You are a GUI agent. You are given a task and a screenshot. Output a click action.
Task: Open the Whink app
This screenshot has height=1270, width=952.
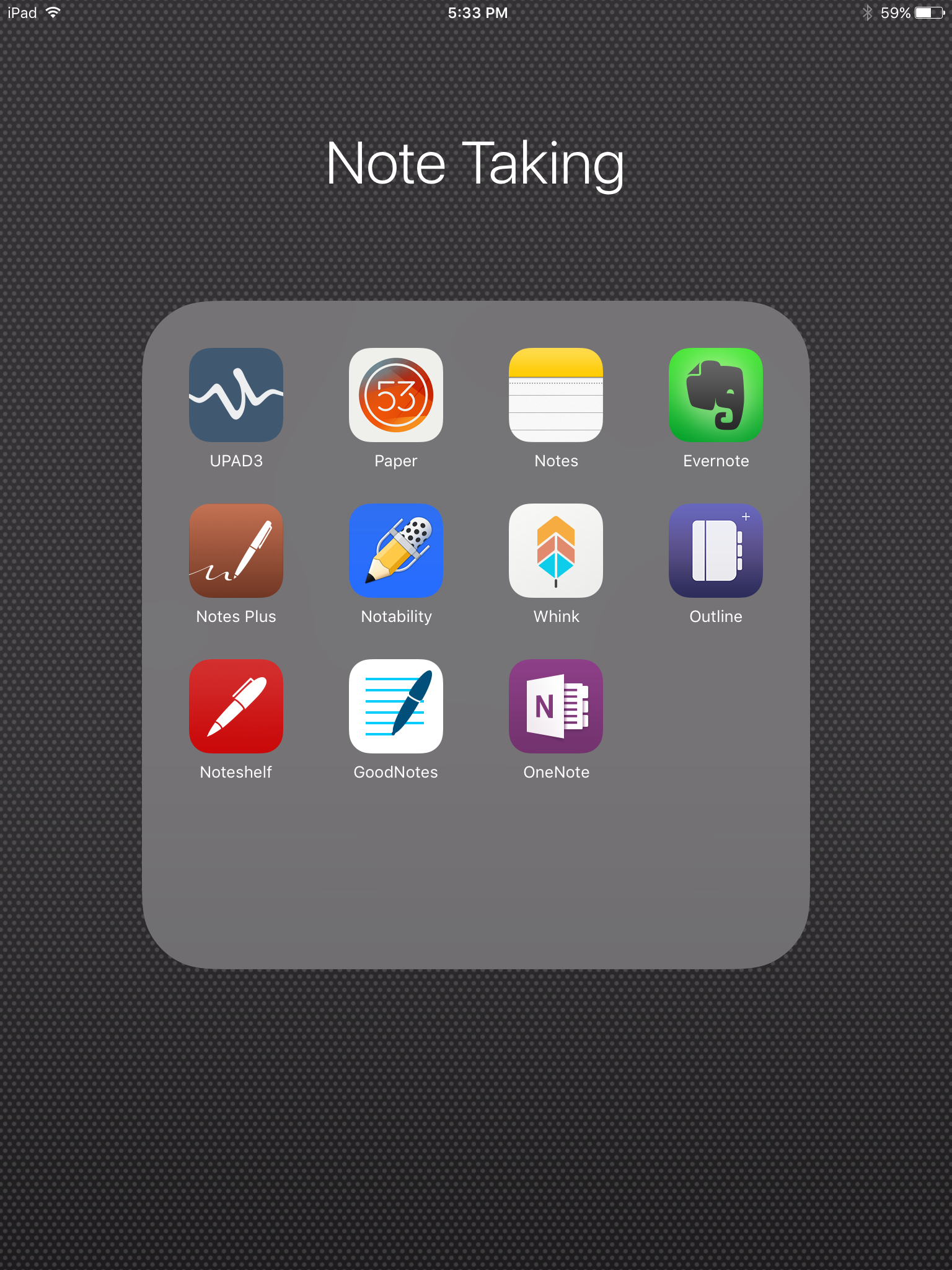pos(556,551)
